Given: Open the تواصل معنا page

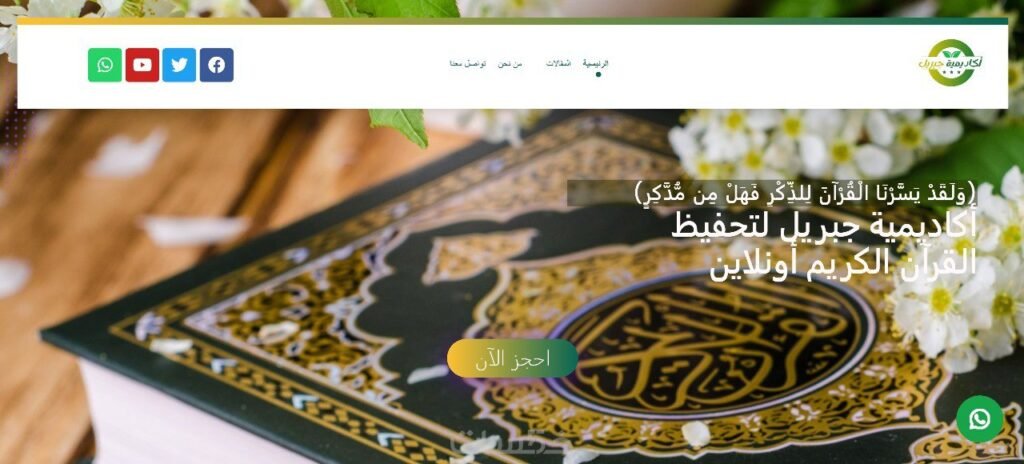Looking at the screenshot, I should pos(468,63).
